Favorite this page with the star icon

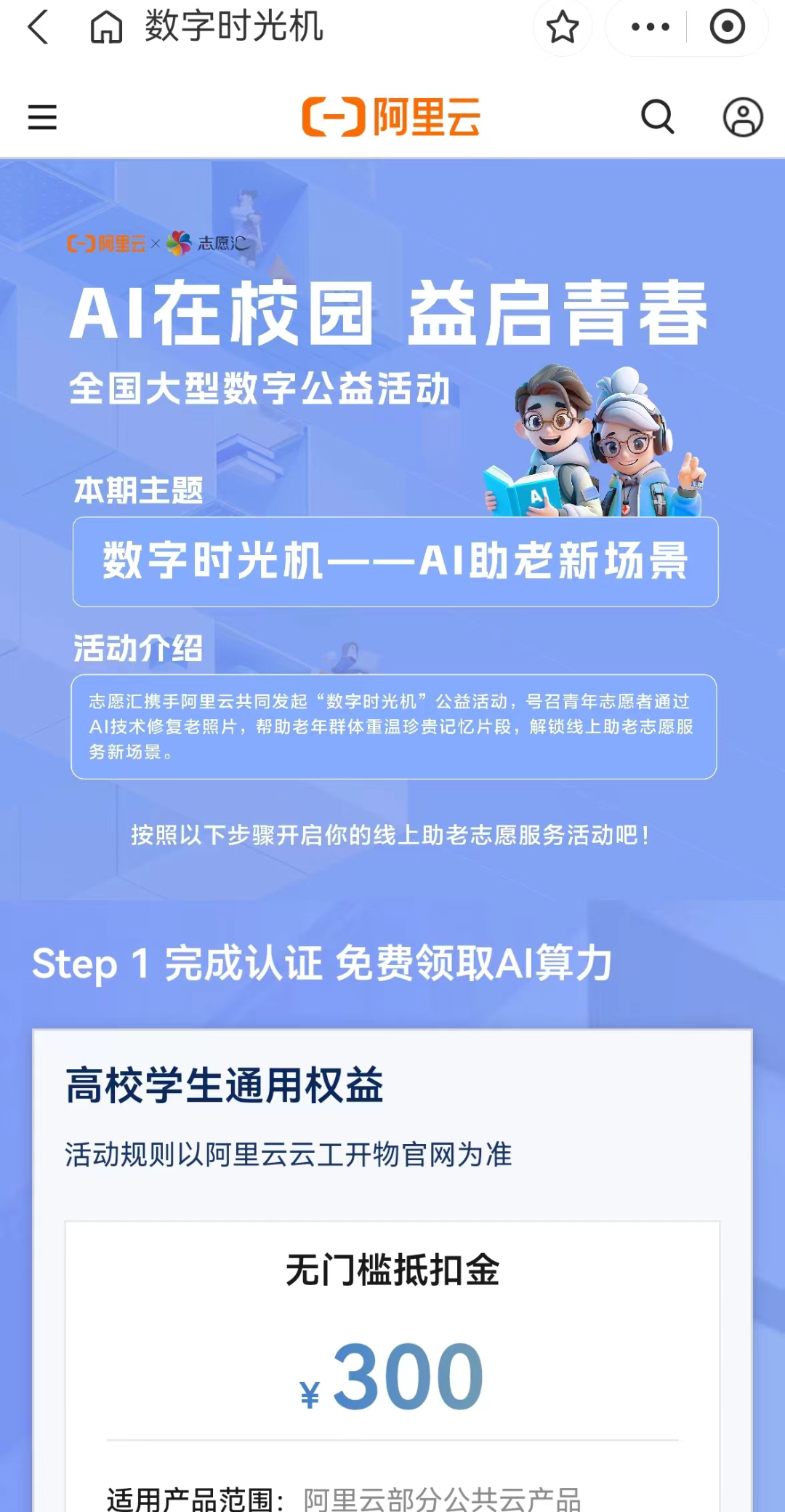pos(562,28)
